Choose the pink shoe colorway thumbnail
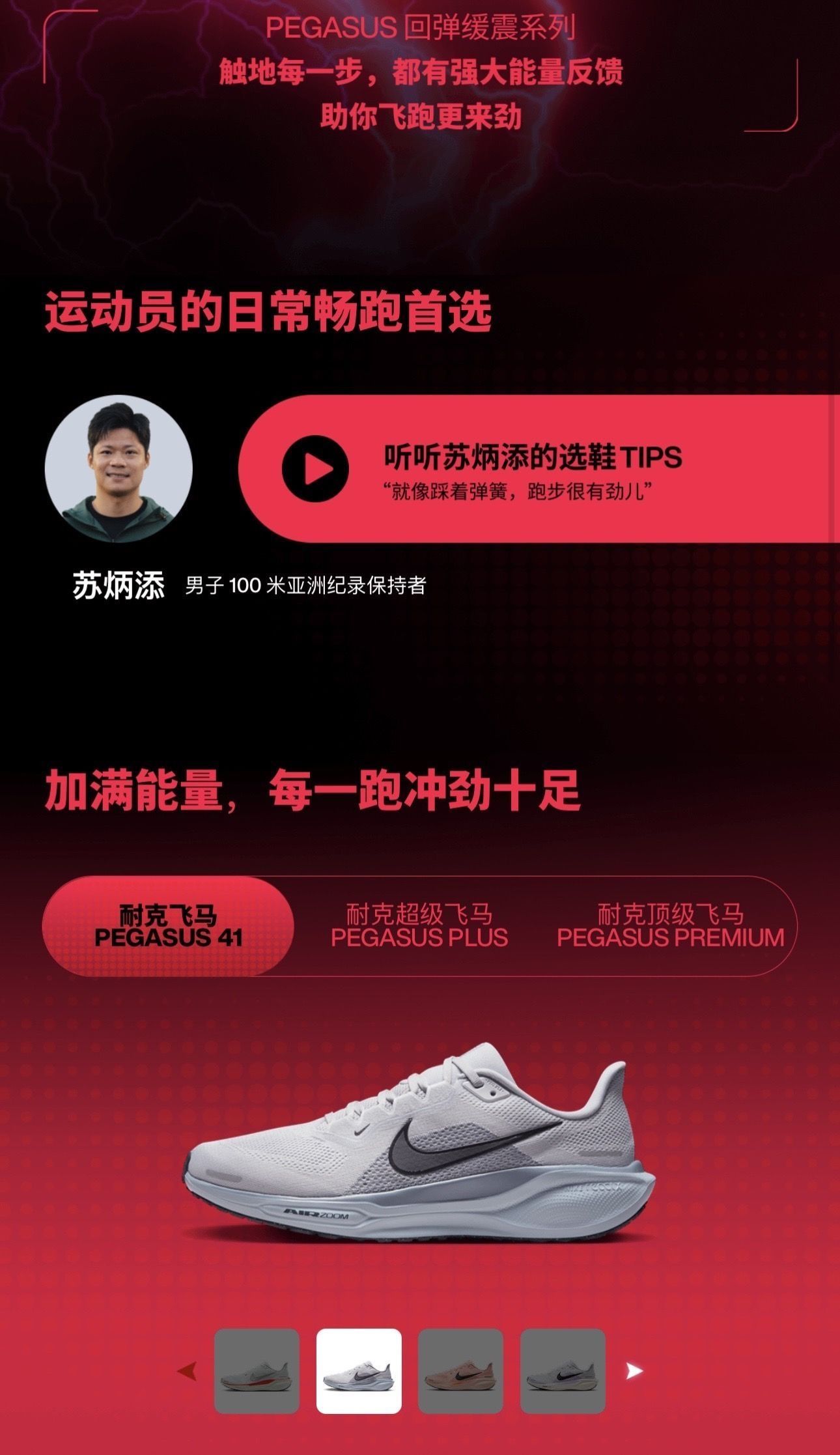Image resolution: width=840 pixels, height=1455 pixels. tap(460, 1371)
